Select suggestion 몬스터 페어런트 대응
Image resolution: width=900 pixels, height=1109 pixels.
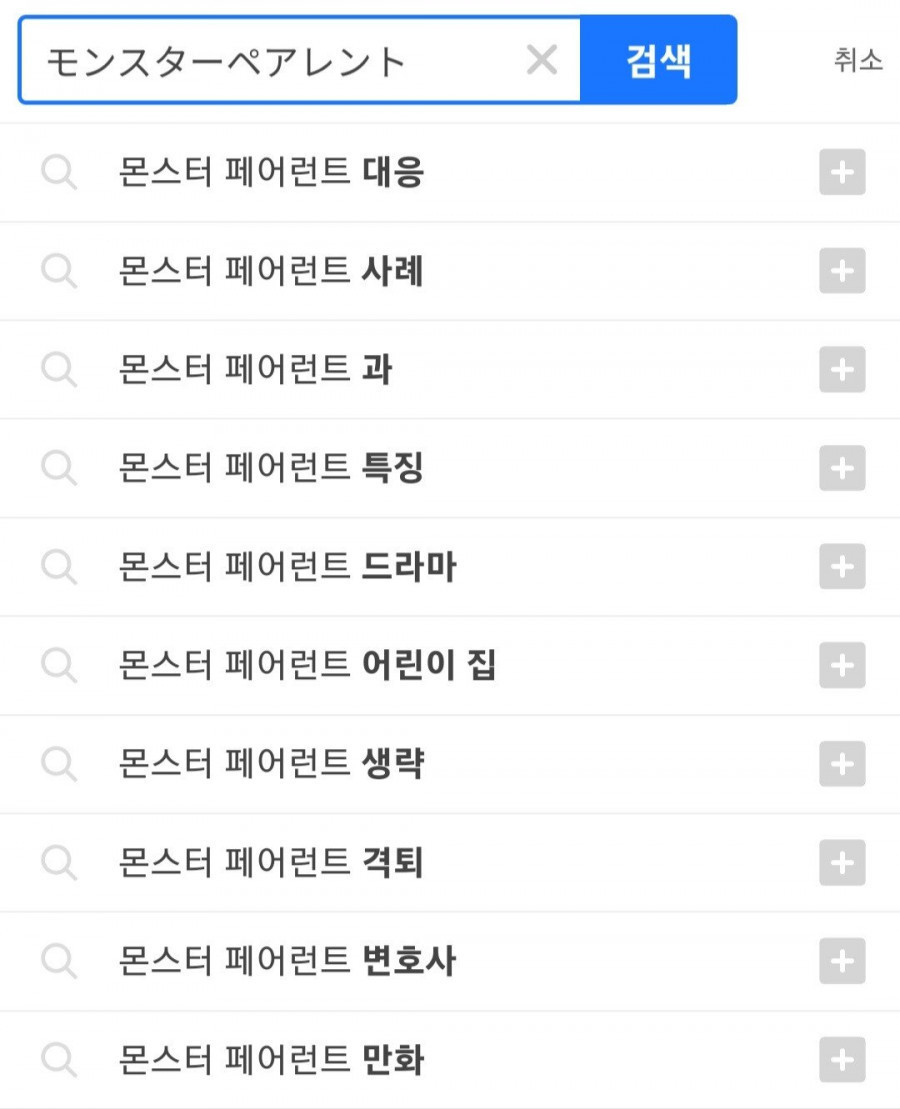[x=271, y=173]
